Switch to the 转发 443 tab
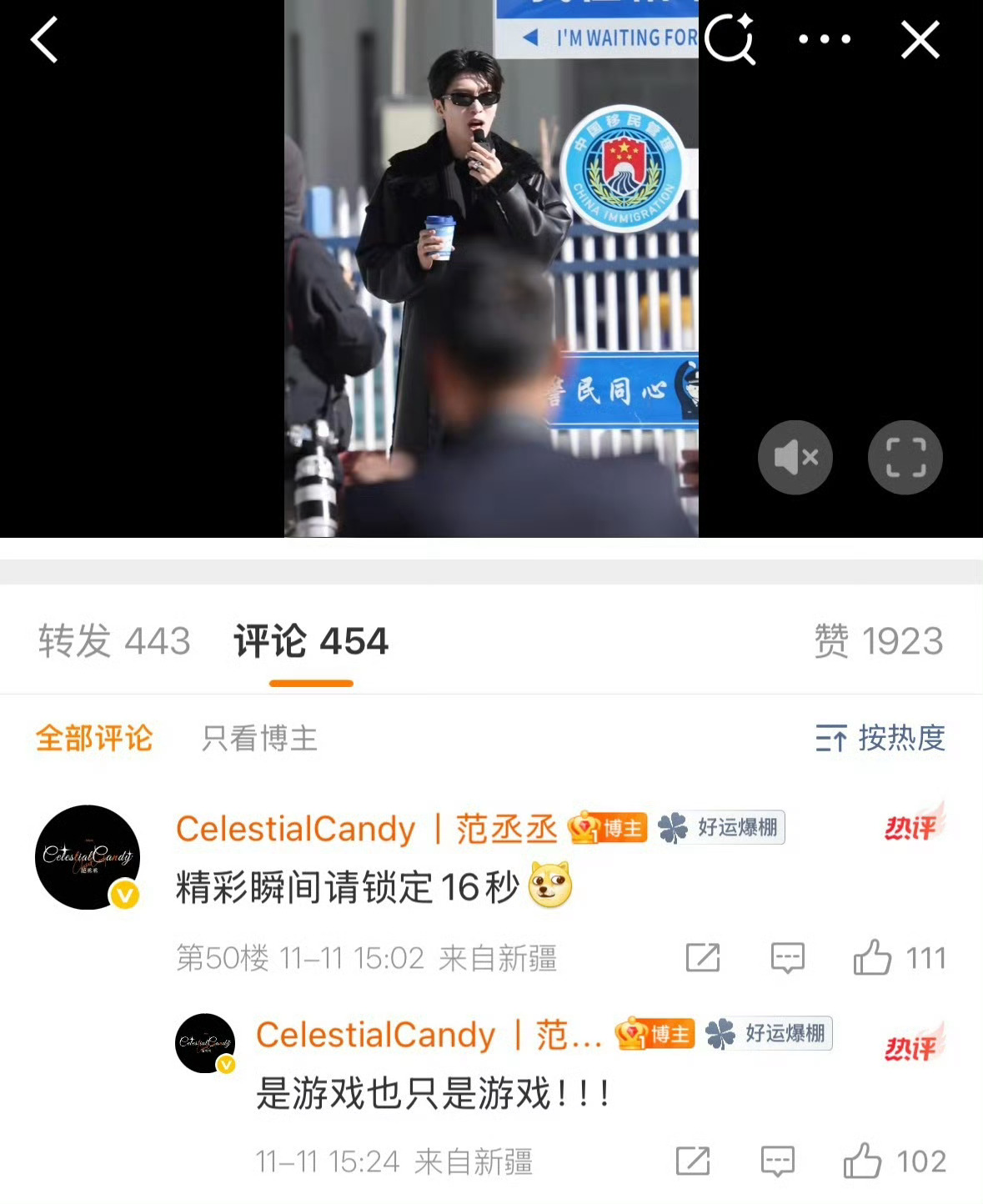This screenshot has width=983, height=1204. click(x=113, y=641)
